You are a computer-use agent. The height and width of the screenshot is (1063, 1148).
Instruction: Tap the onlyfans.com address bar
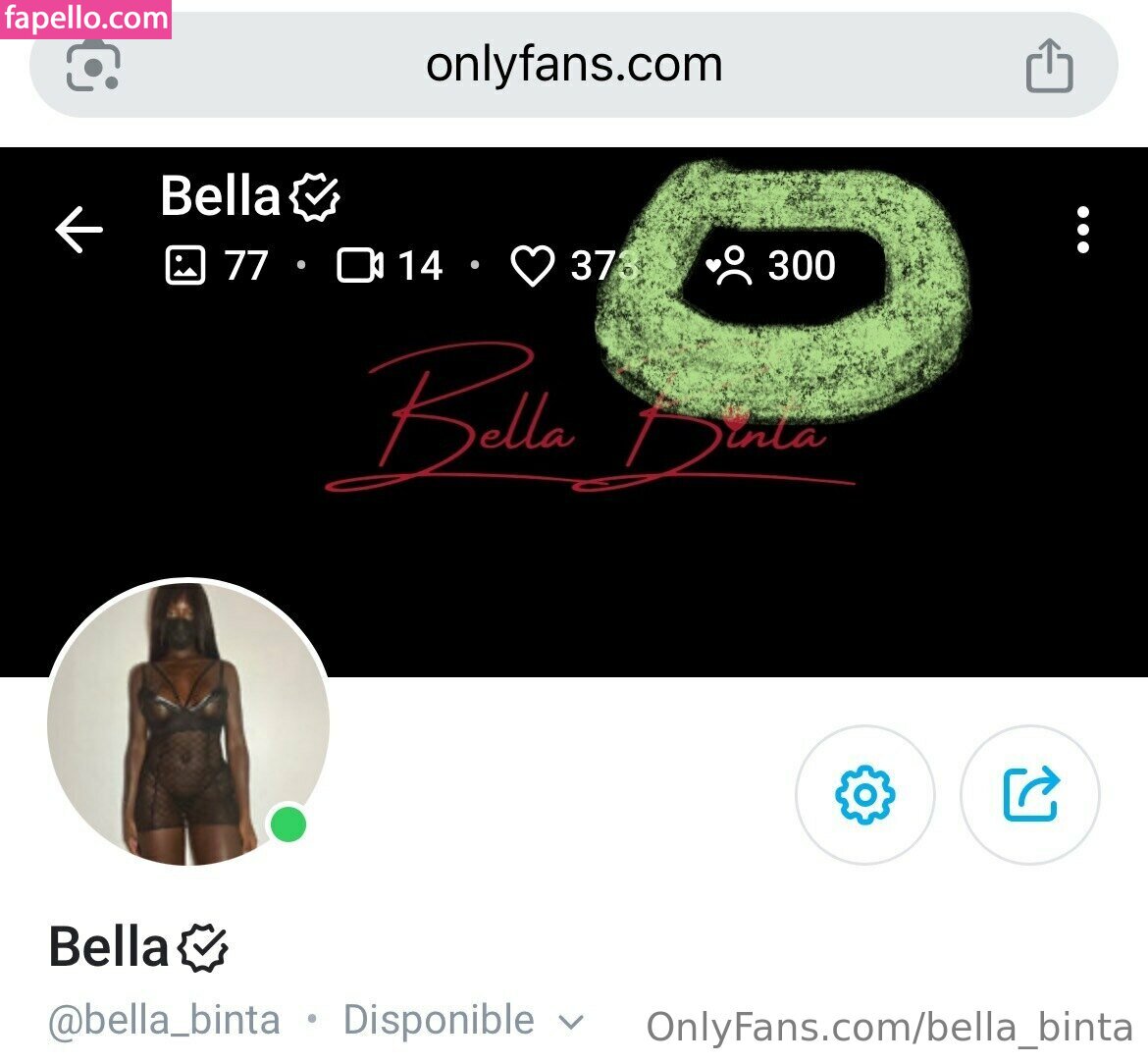pyautogui.click(x=574, y=66)
